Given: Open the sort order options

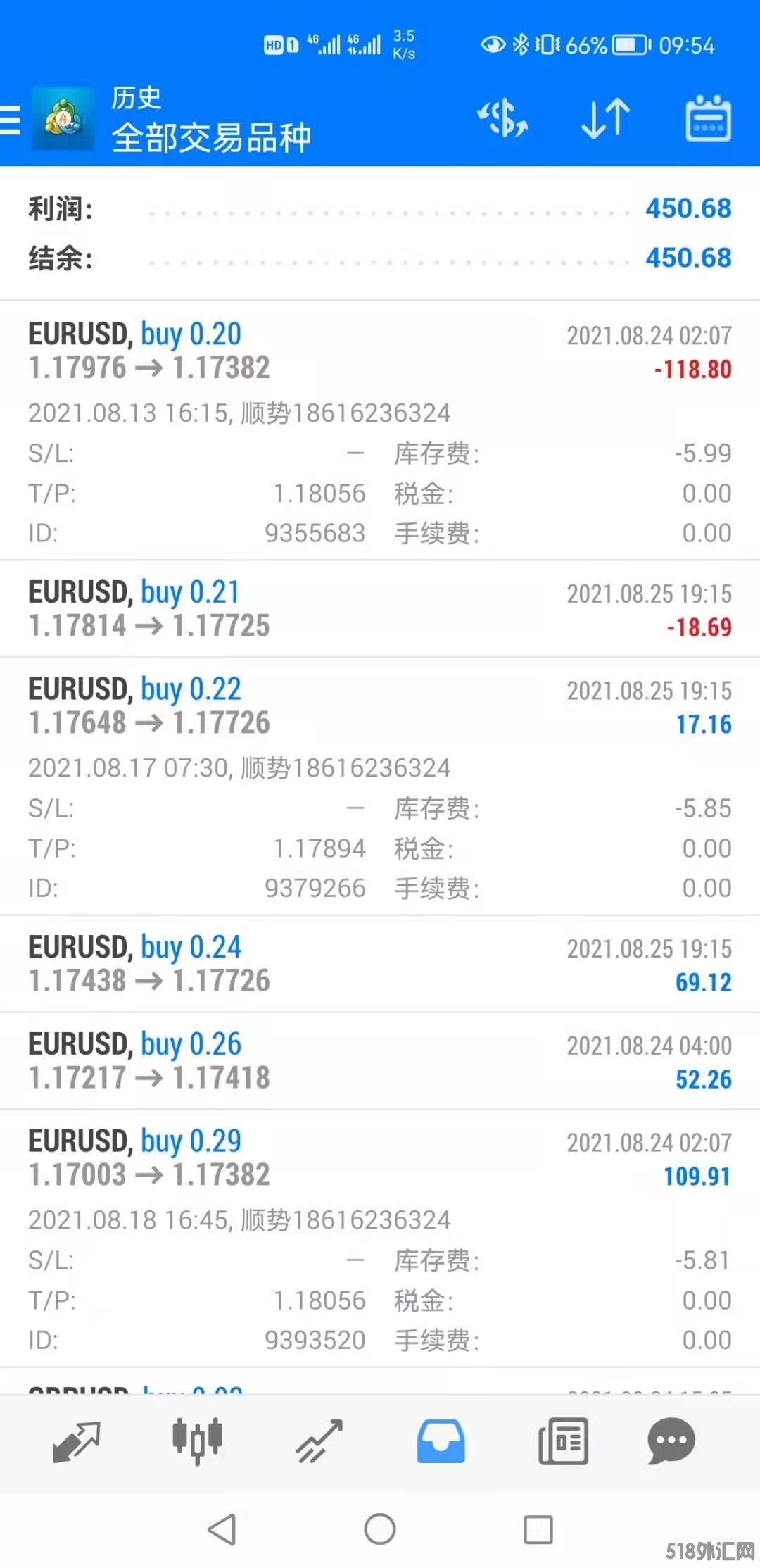Looking at the screenshot, I should pyautogui.click(x=605, y=118).
